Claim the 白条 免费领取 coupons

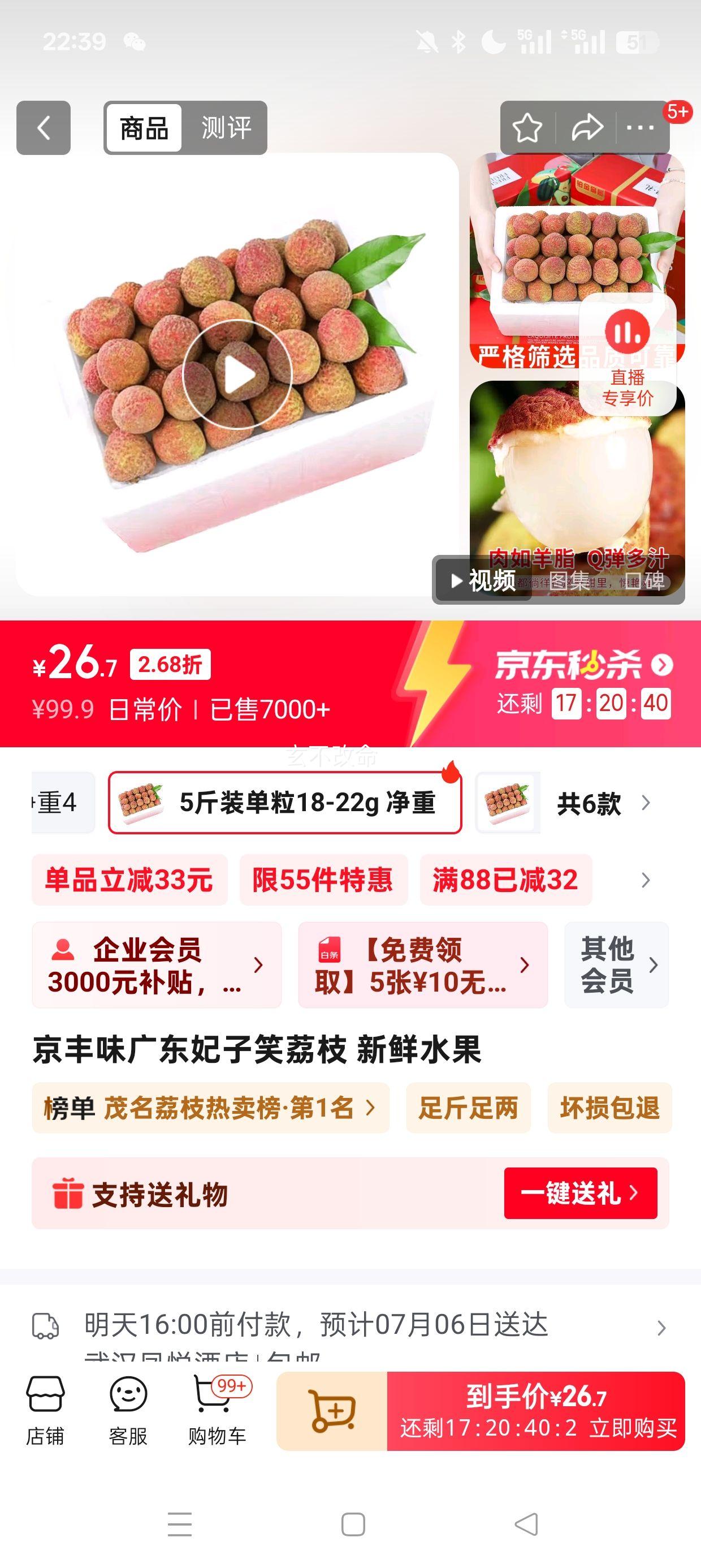422,965
